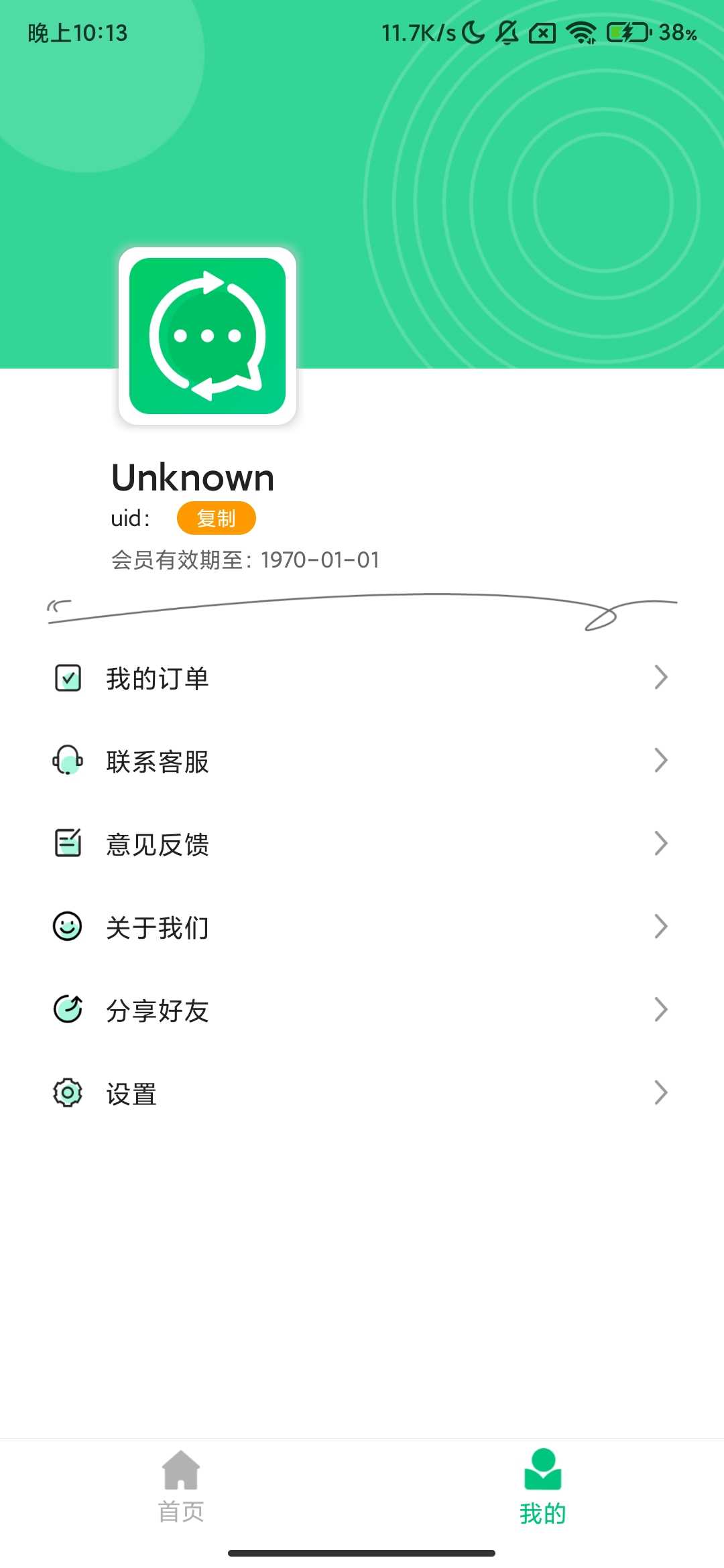Expand the 我的订单 row chevron
The width and height of the screenshot is (724, 1568).
660,677
